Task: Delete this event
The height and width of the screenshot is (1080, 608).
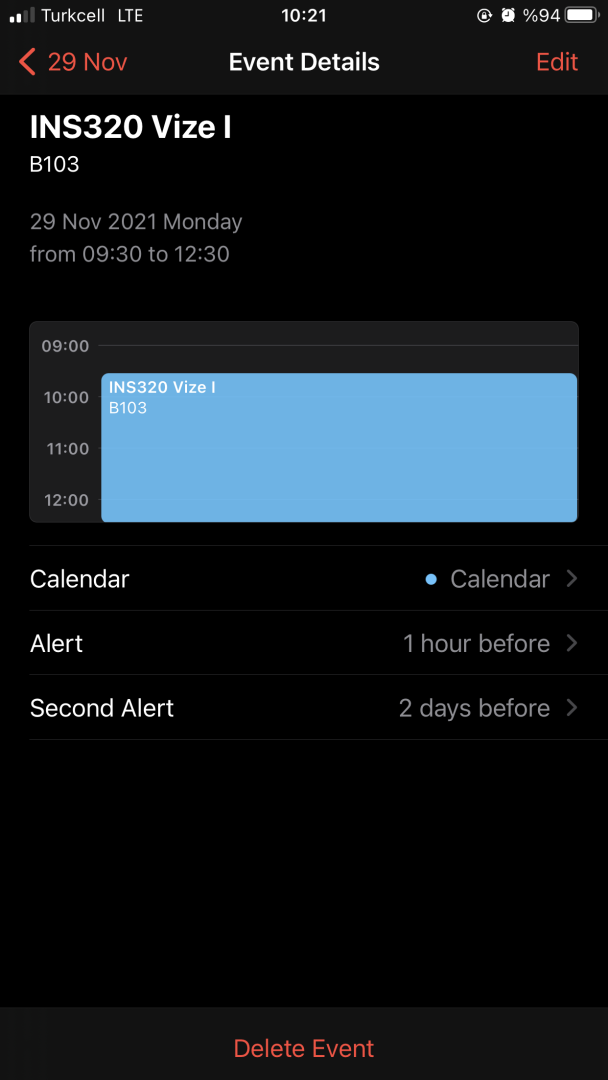Action: point(304,1048)
